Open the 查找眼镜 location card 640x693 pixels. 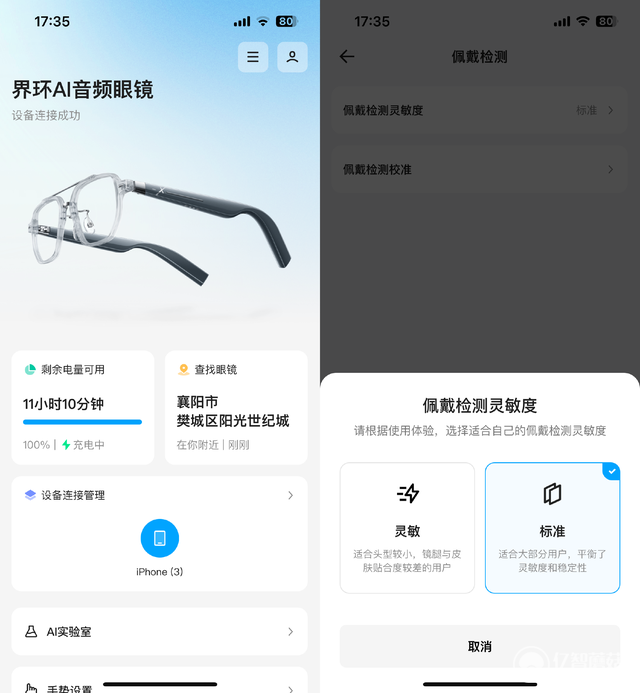(236, 407)
